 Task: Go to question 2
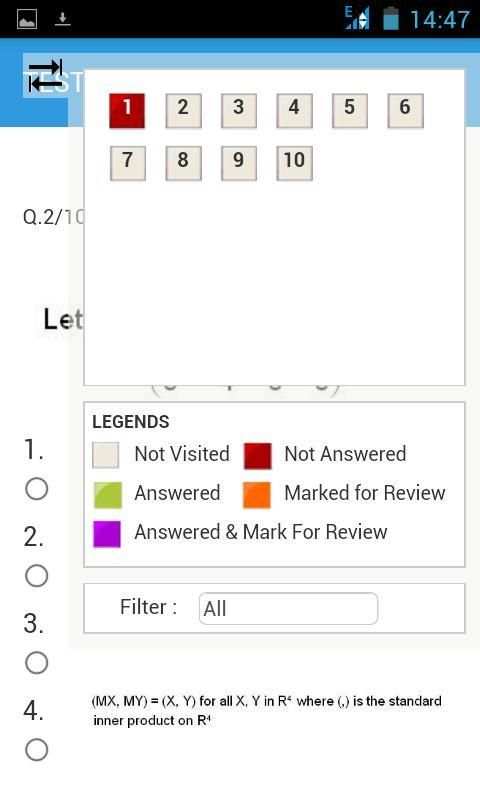(183, 110)
